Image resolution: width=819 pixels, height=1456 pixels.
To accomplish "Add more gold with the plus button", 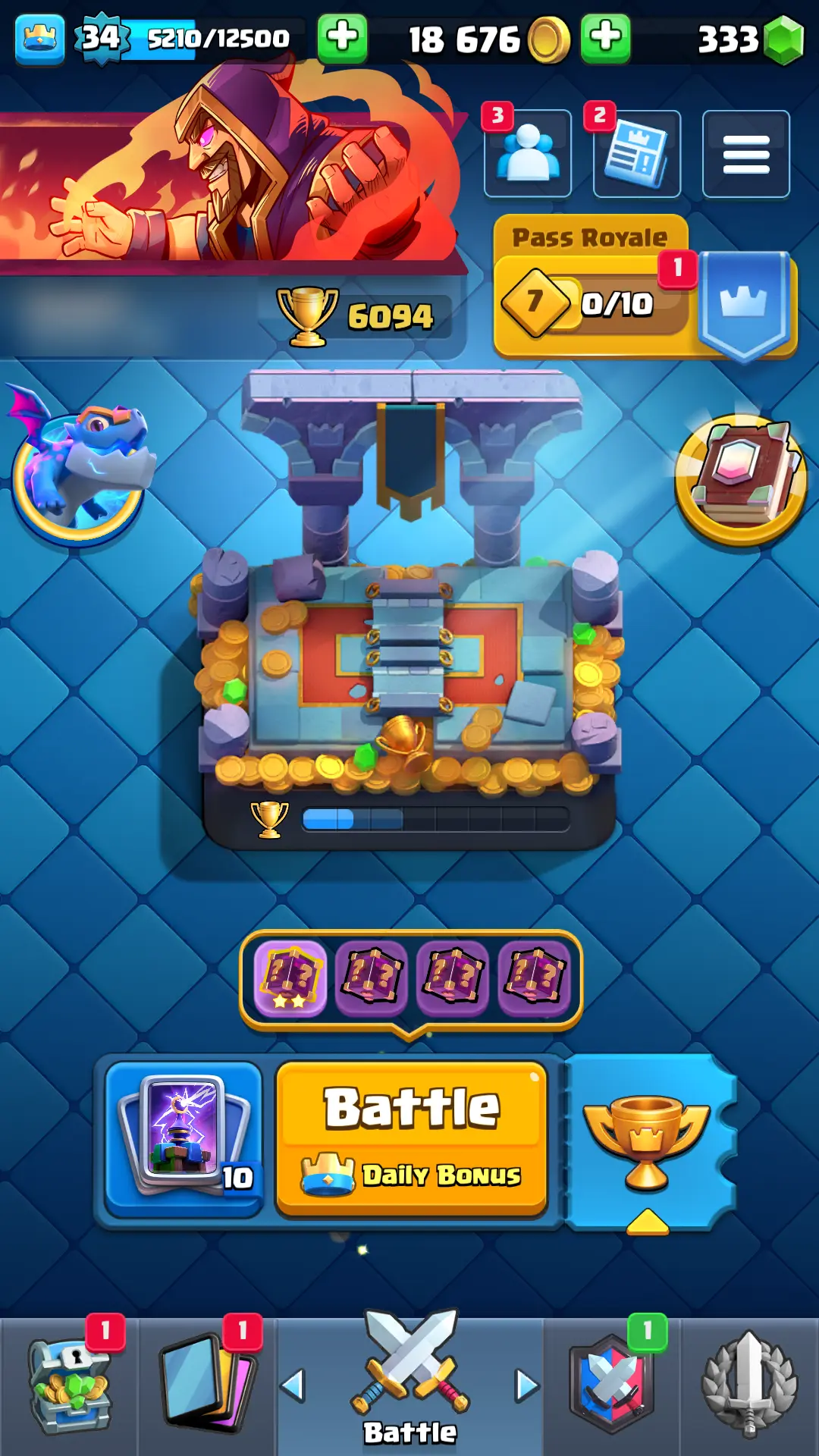I will click(605, 38).
